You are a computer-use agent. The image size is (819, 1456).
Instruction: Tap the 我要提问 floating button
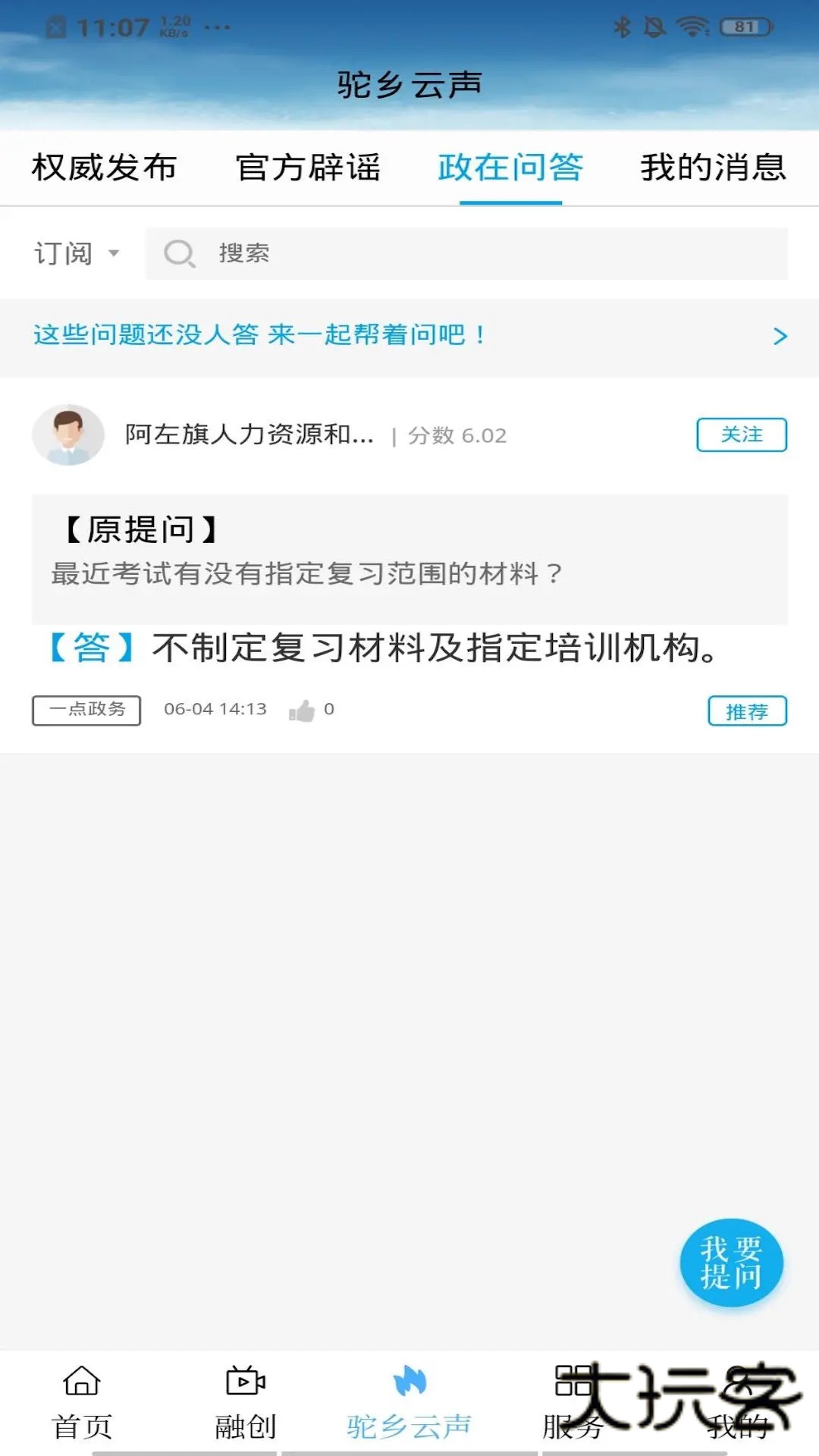(732, 1261)
